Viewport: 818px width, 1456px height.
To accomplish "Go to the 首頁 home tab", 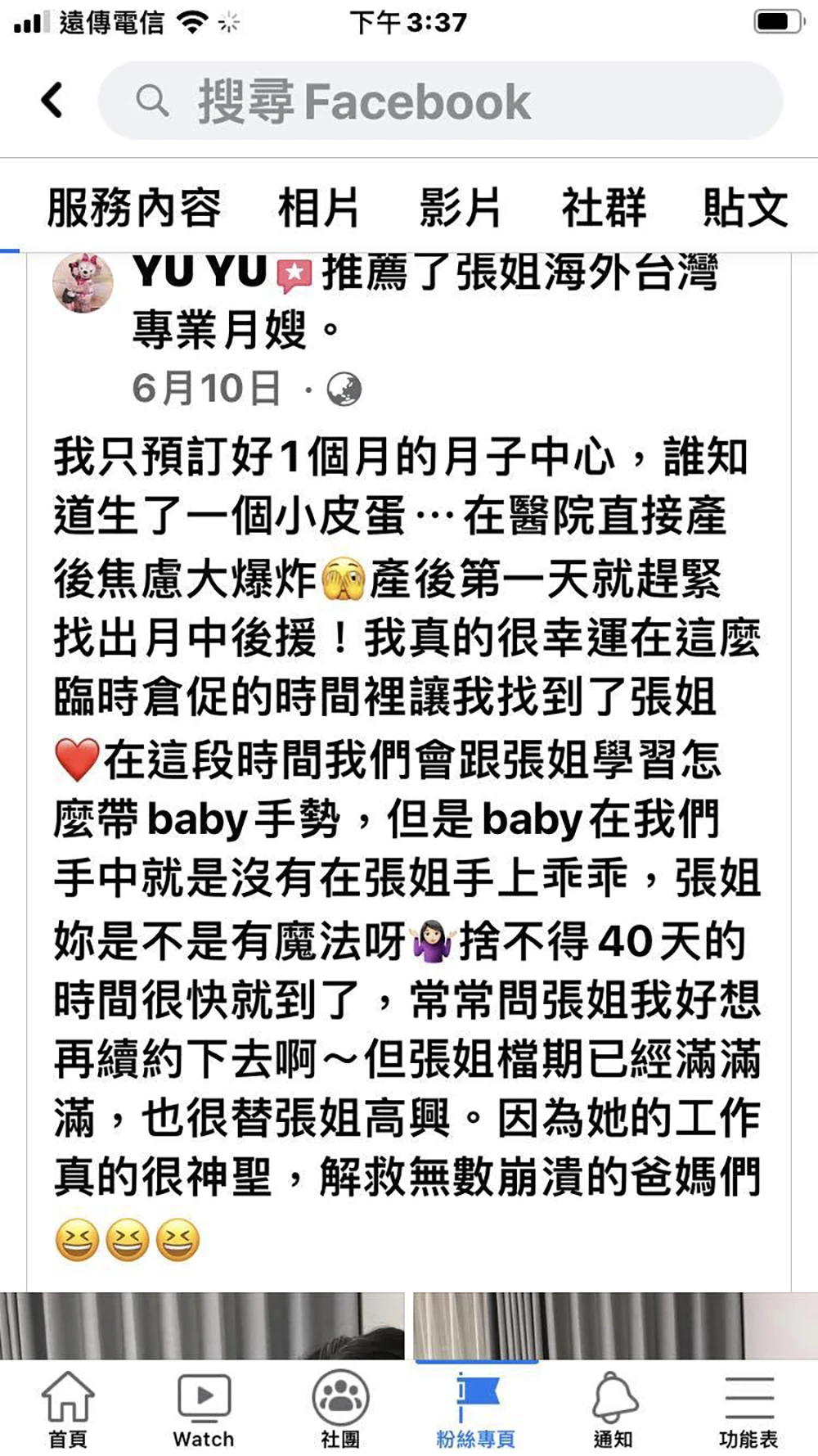I will 68,1409.
